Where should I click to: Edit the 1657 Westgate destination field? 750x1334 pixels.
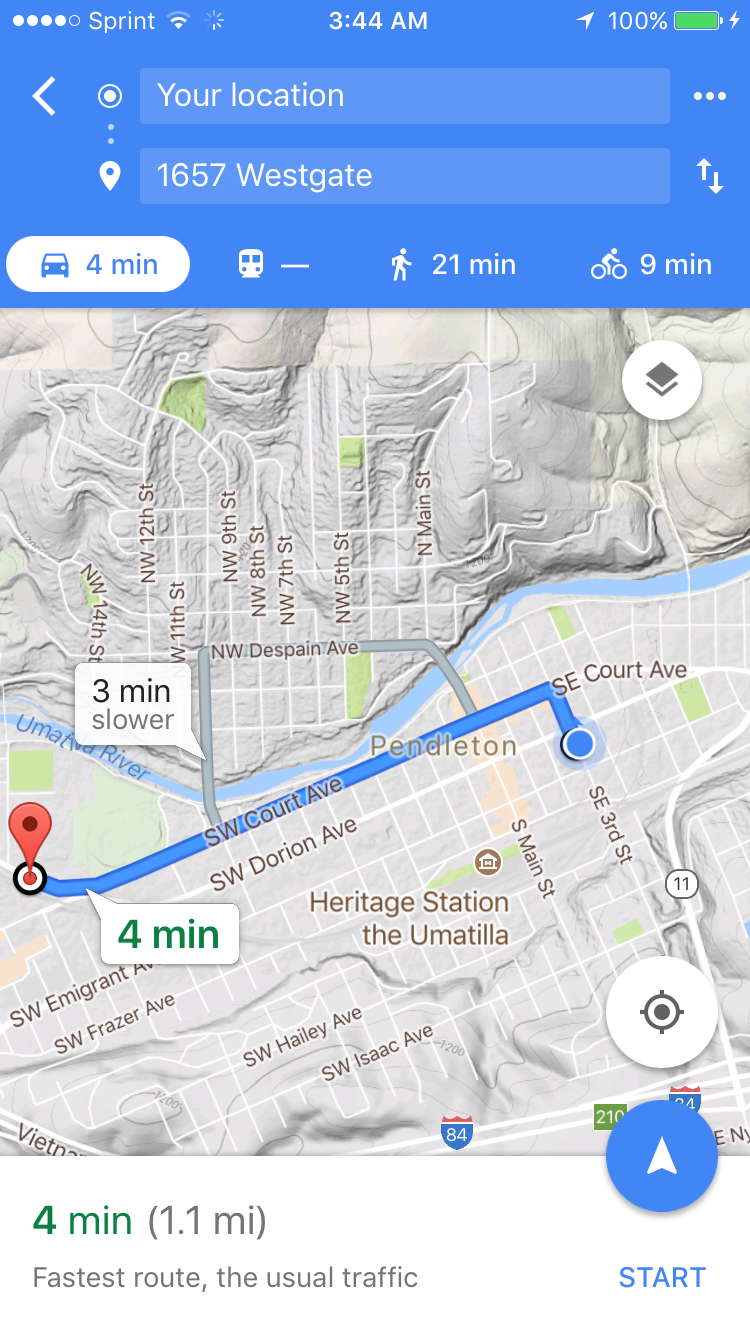(x=405, y=176)
